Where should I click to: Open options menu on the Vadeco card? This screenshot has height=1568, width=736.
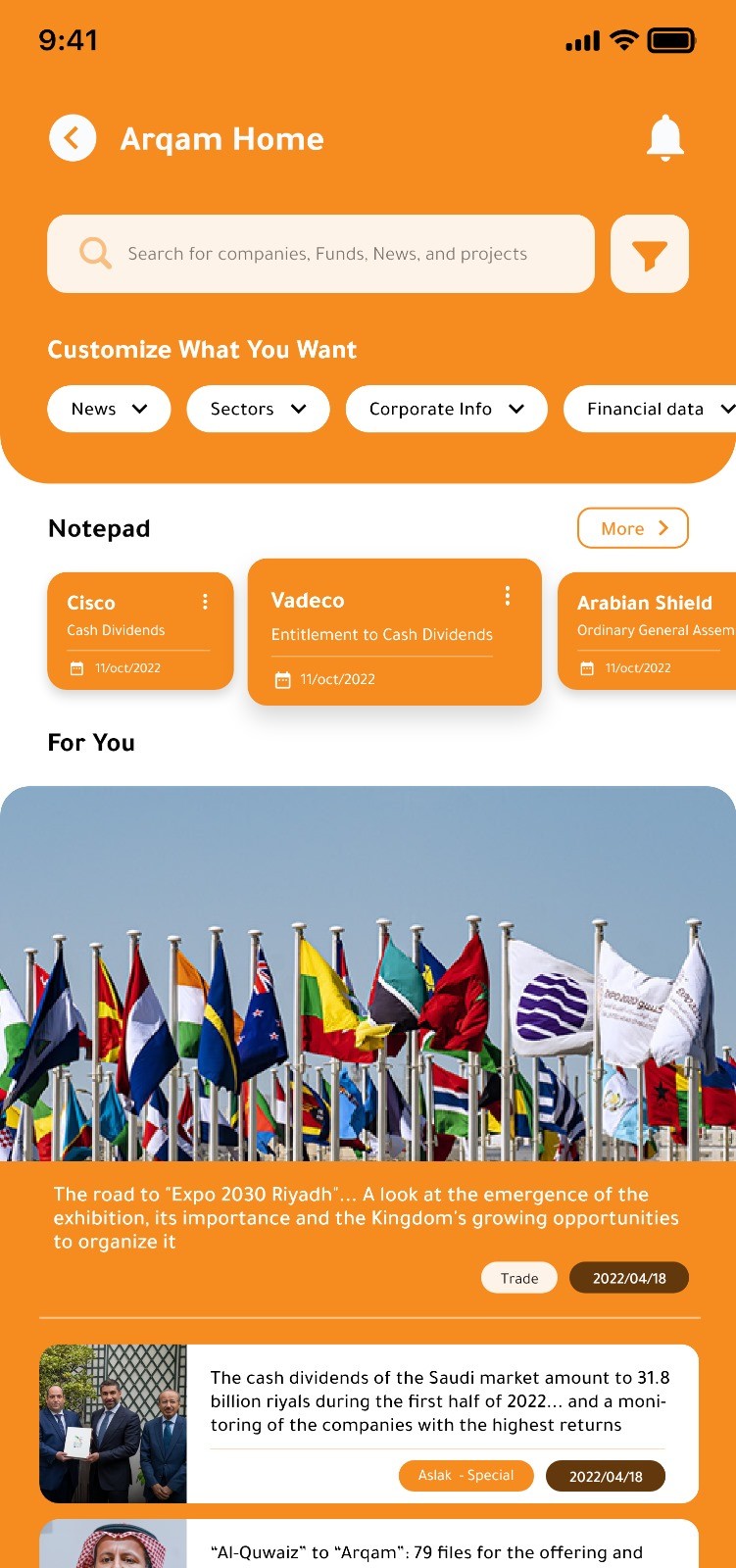coord(507,595)
